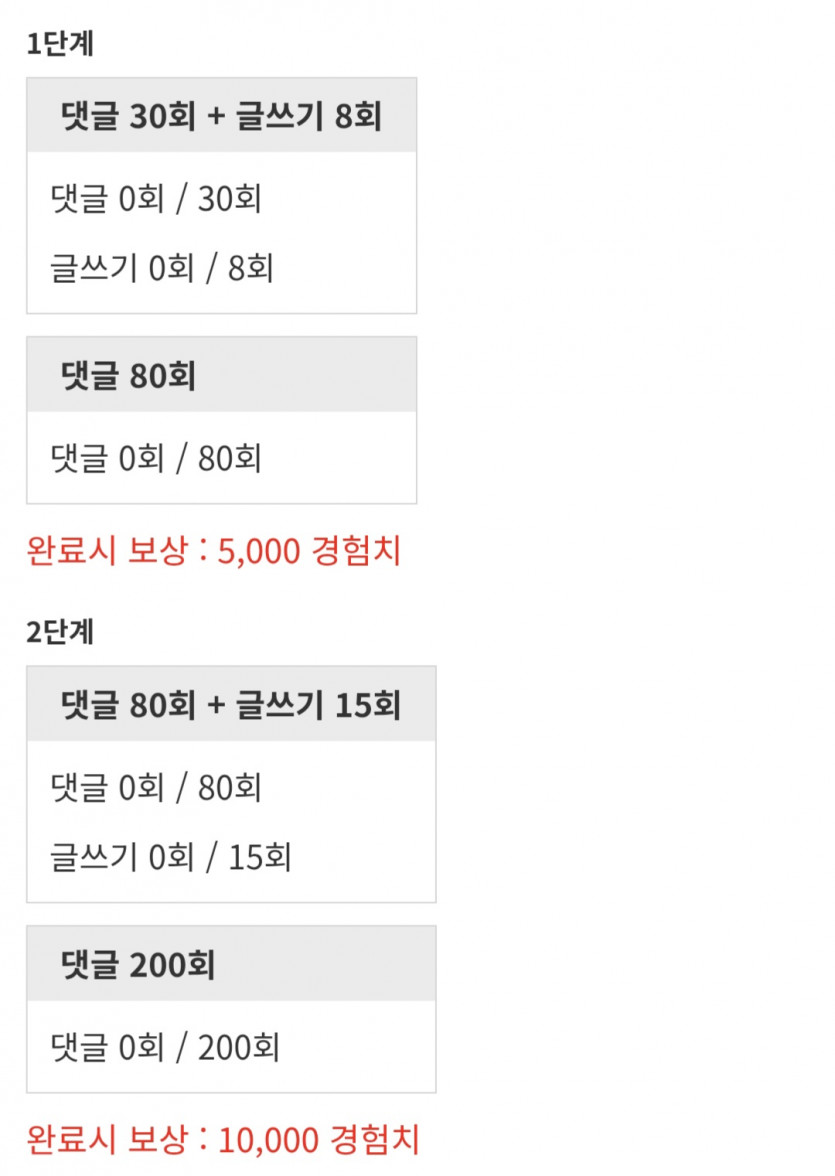
Task: Click the 댓글 30회 + 글쓰기 8회 mission header
Action: coord(220,115)
